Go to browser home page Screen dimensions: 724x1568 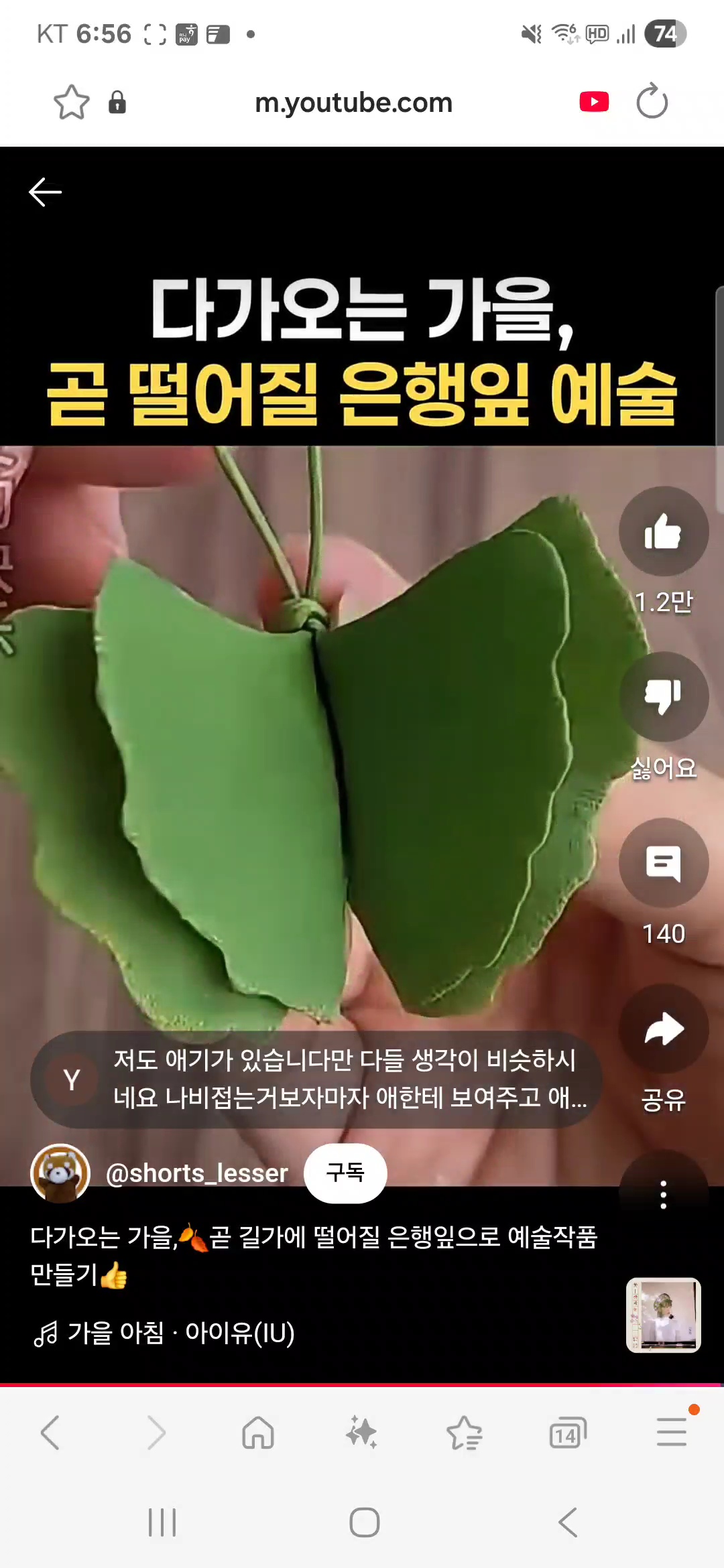pos(258,1433)
